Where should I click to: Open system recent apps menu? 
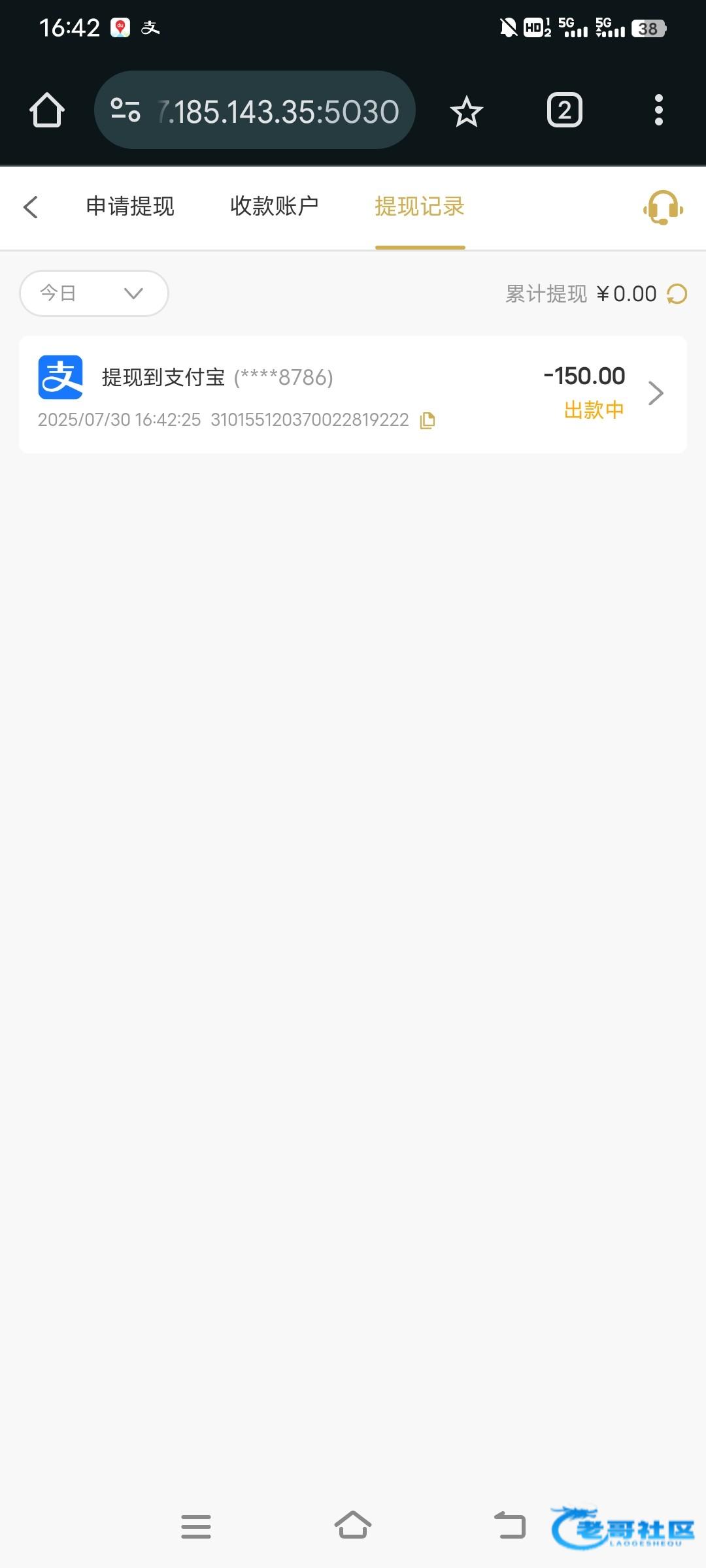[x=196, y=1526]
